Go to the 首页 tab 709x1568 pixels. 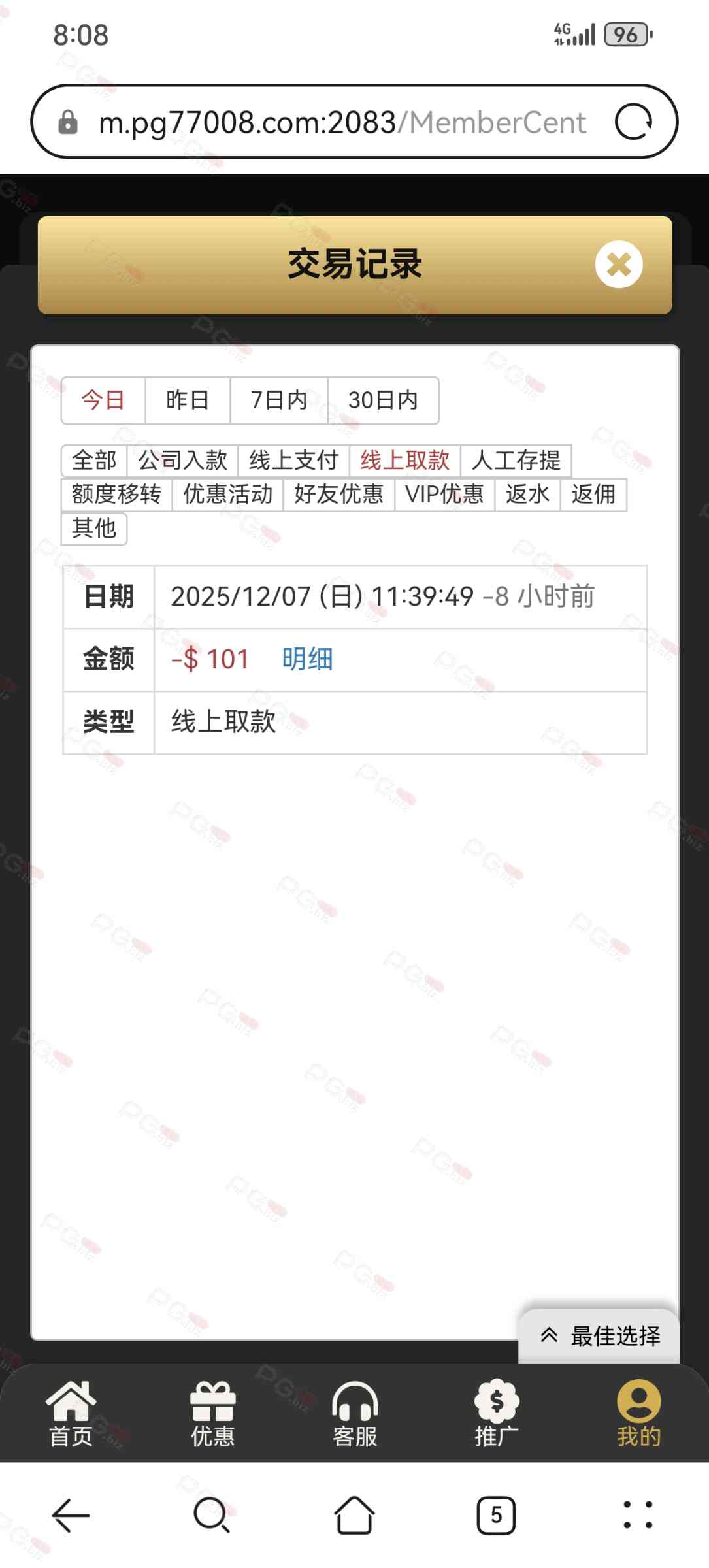71,1414
